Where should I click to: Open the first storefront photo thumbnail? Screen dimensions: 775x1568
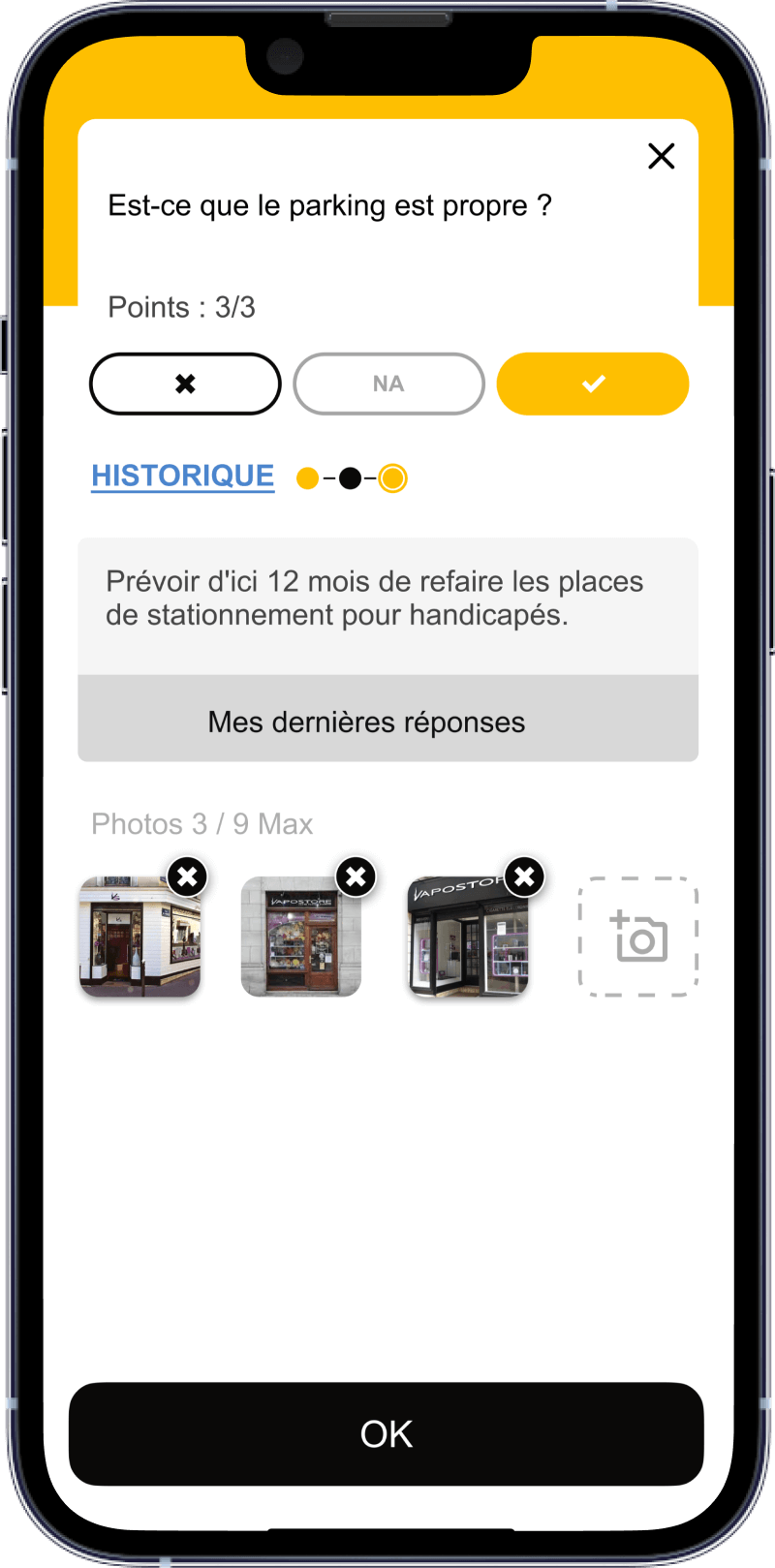click(138, 941)
